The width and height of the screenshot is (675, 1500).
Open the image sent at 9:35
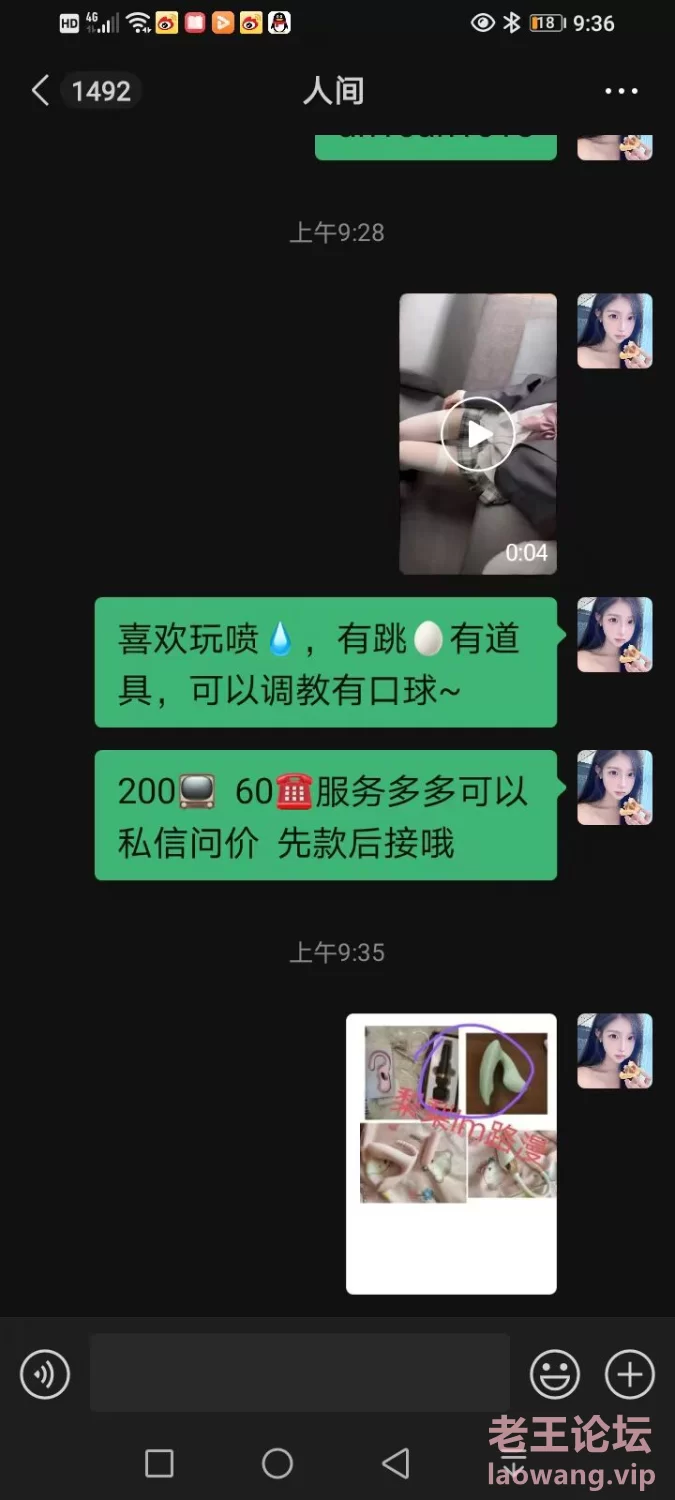coord(451,1153)
